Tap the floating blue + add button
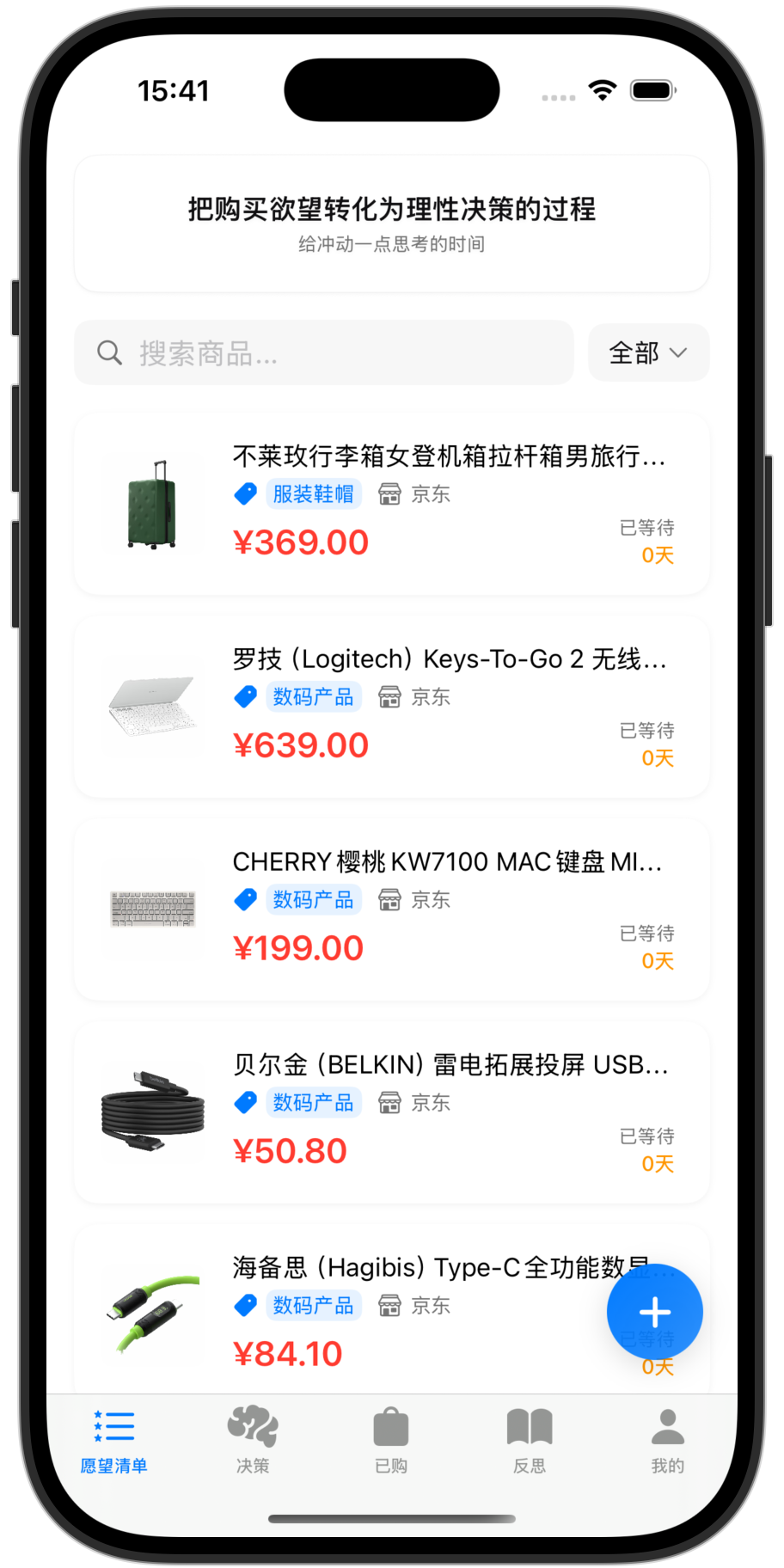The height and width of the screenshot is (1568, 784). pyautogui.click(x=654, y=1312)
